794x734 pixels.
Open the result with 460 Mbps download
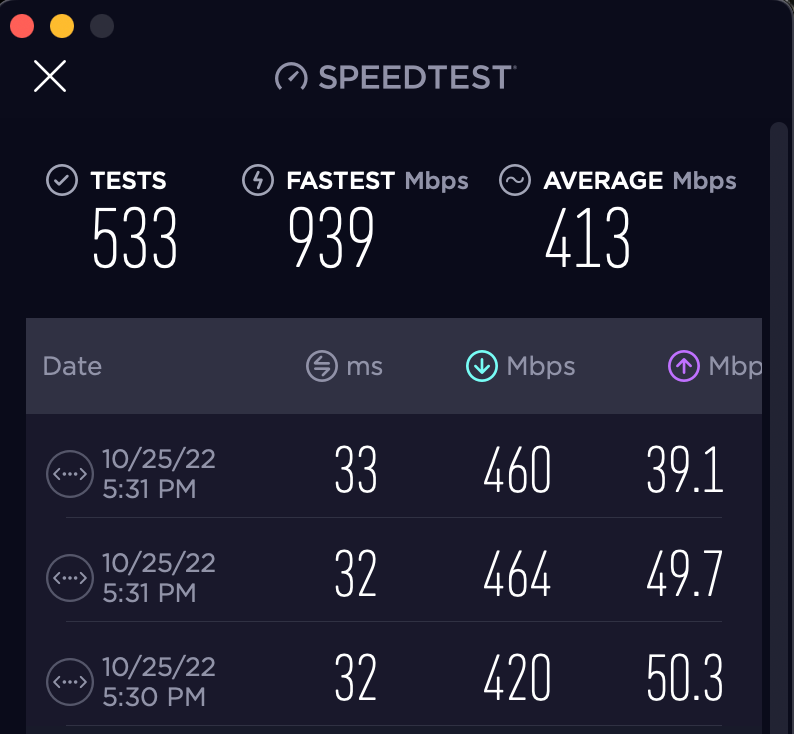pyautogui.click(x=70, y=473)
